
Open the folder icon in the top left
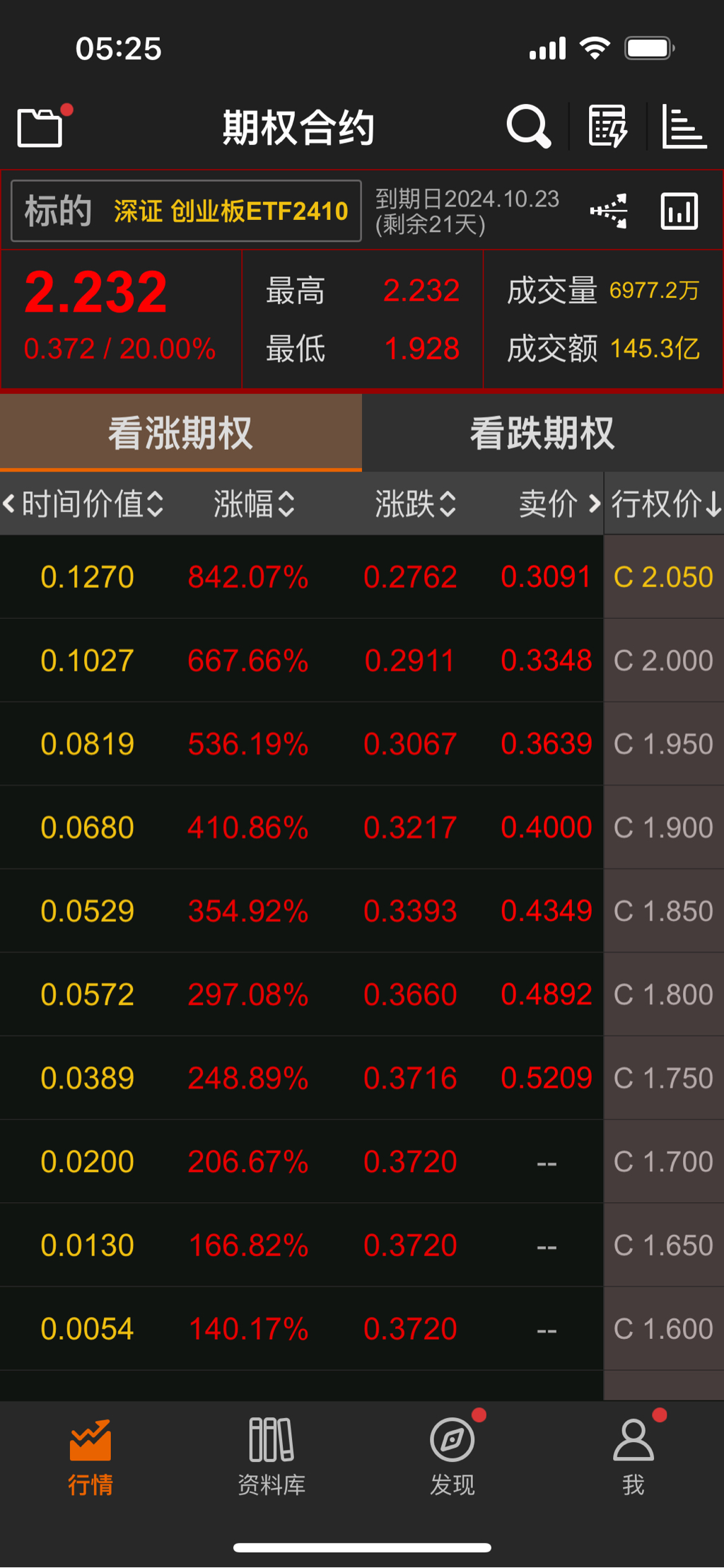coord(40,128)
